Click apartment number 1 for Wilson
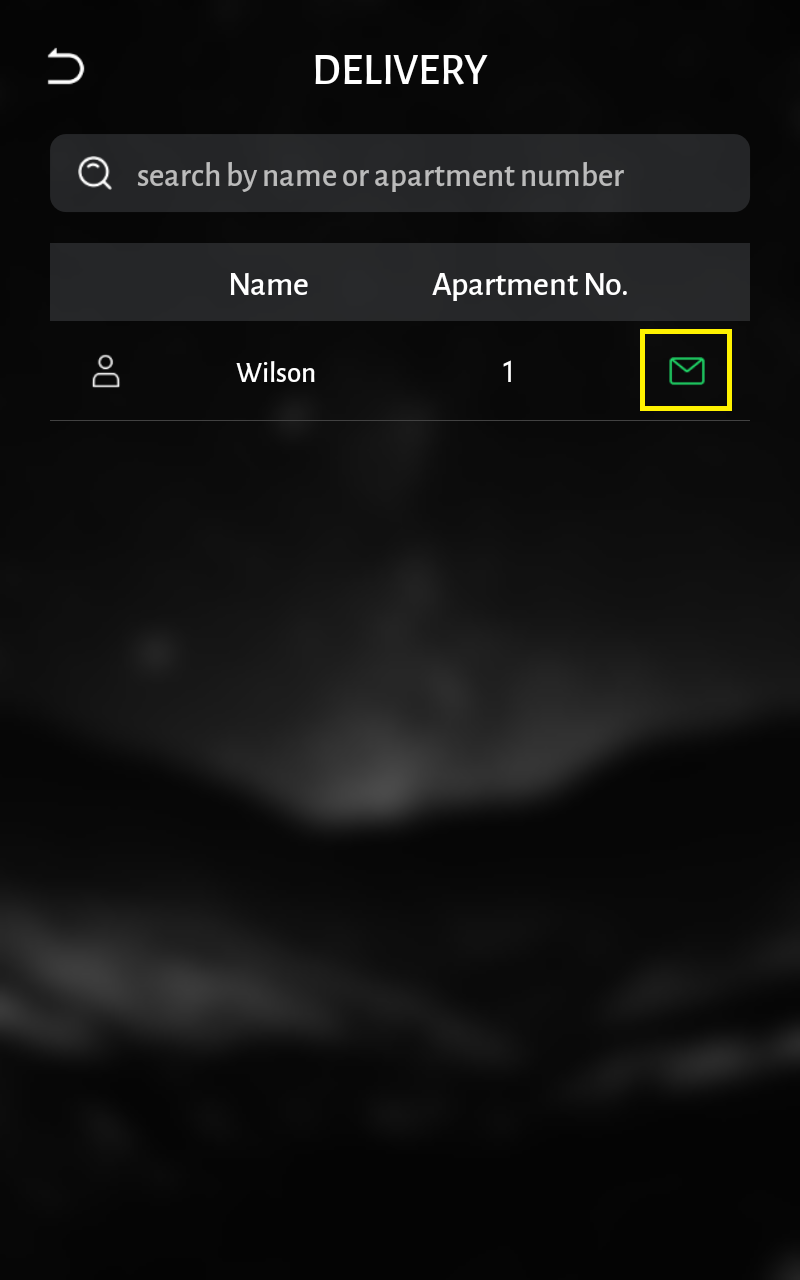This screenshot has height=1280, width=800. (x=508, y=371)
